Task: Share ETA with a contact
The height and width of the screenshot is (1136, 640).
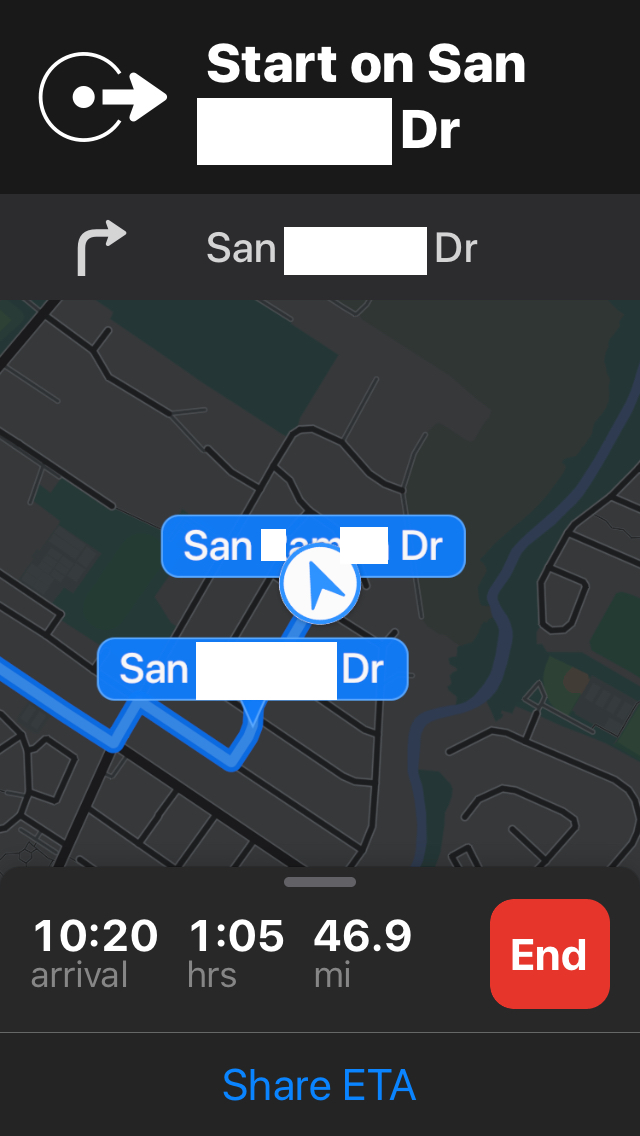Action: [x=319, y=1085]
